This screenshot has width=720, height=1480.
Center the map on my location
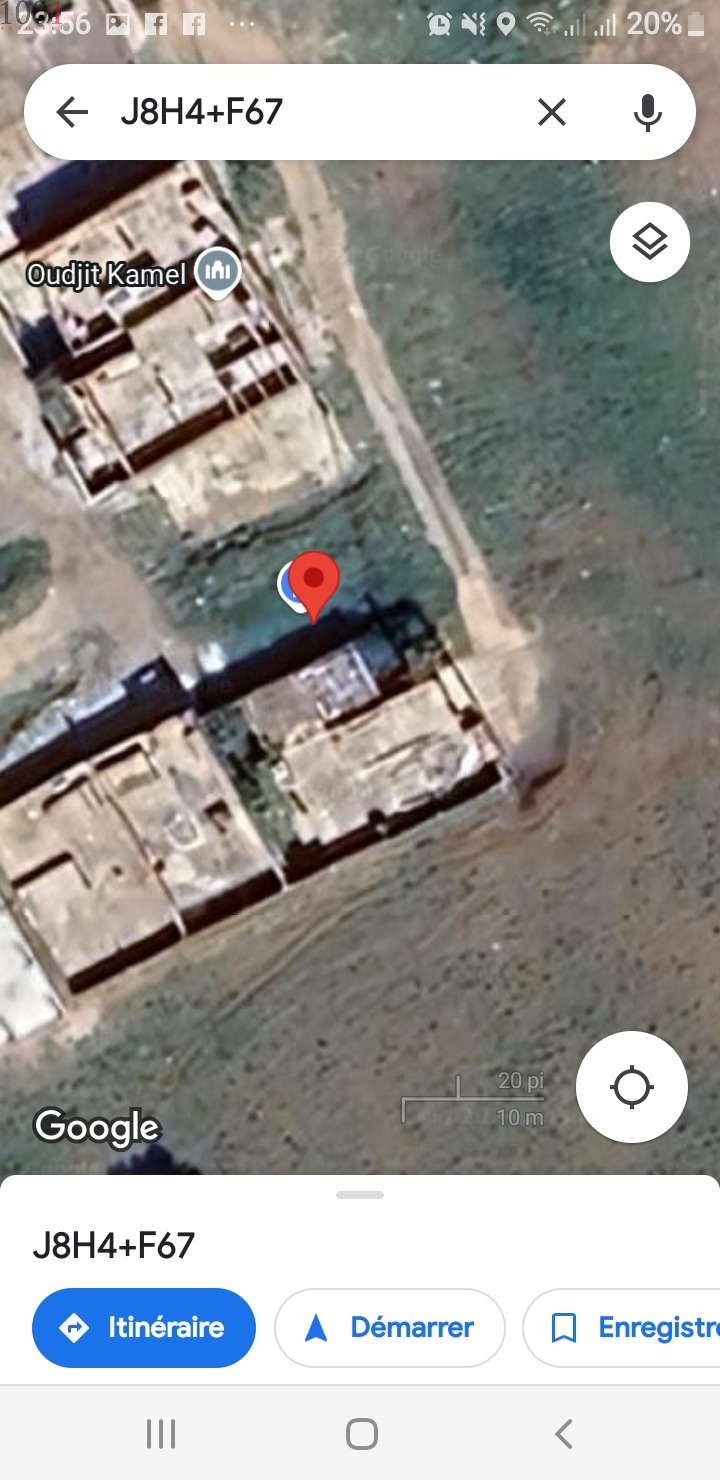click(632, 1087)
